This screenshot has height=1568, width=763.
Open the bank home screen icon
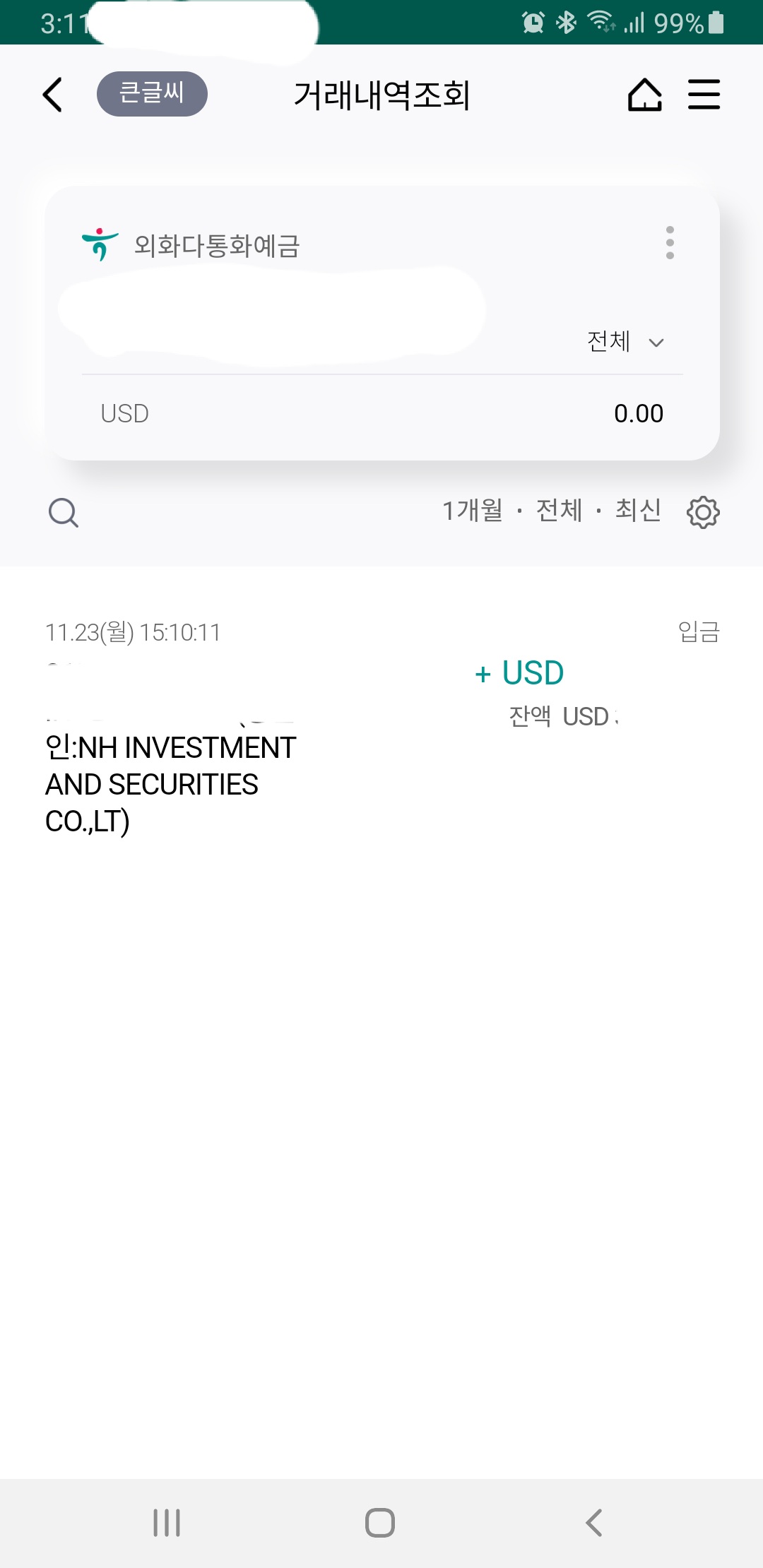pos(644,95)
